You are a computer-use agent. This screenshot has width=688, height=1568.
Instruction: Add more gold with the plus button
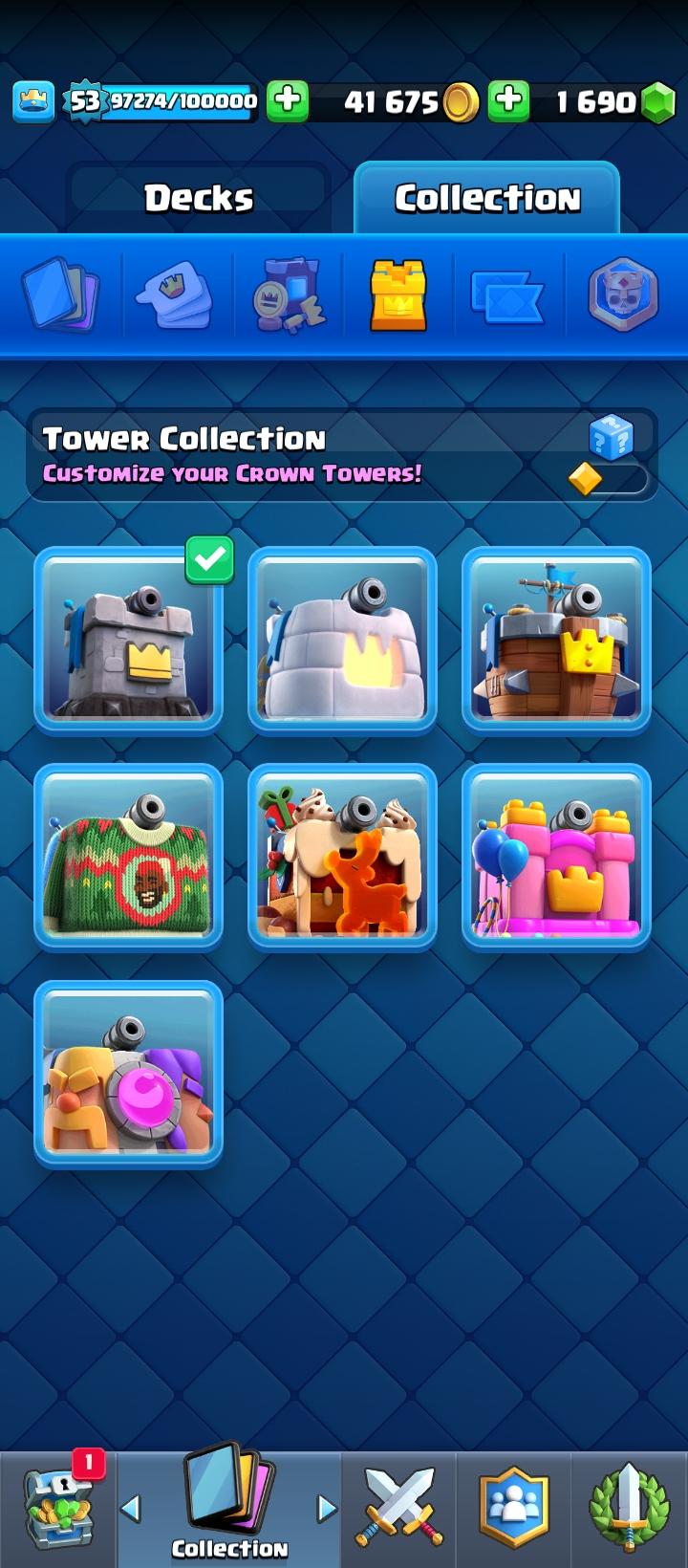pos(288,100)
